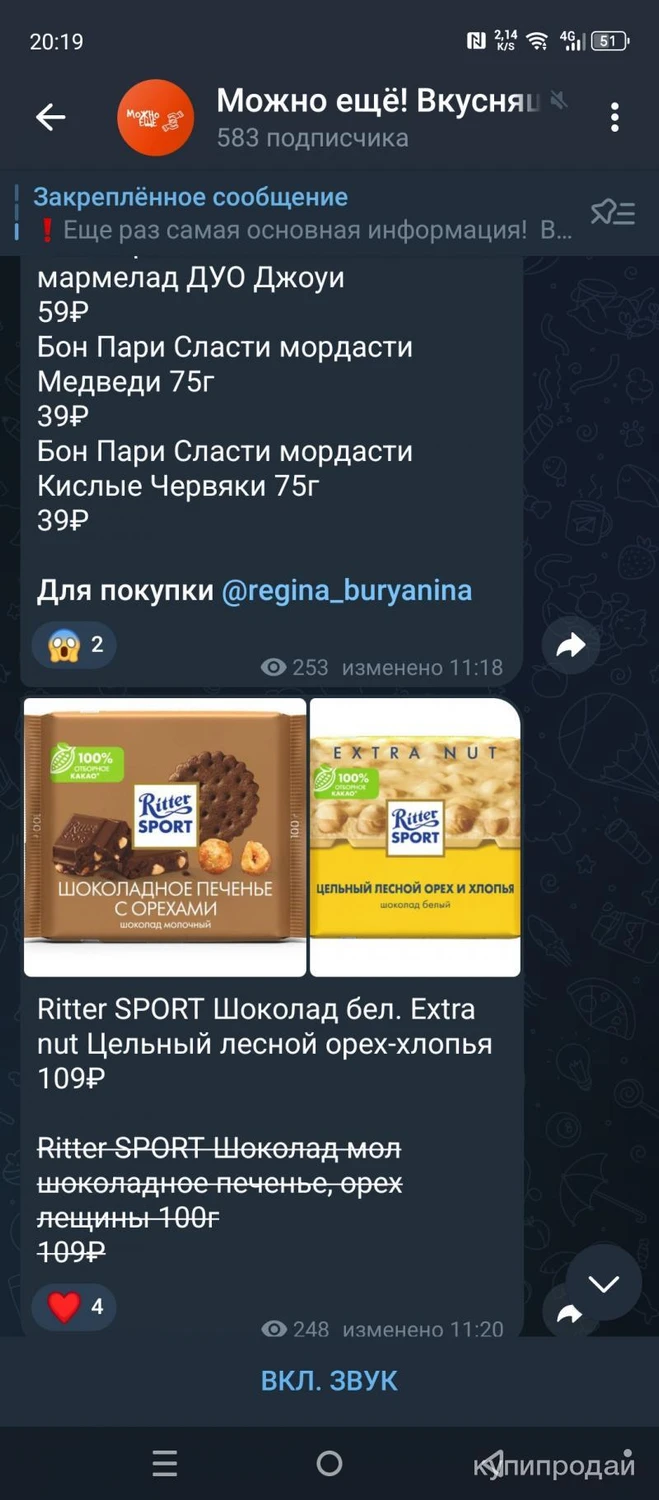Jump to the latest messages with down arrow
Screen dimensions: 659x1500
coord(603,1283)
